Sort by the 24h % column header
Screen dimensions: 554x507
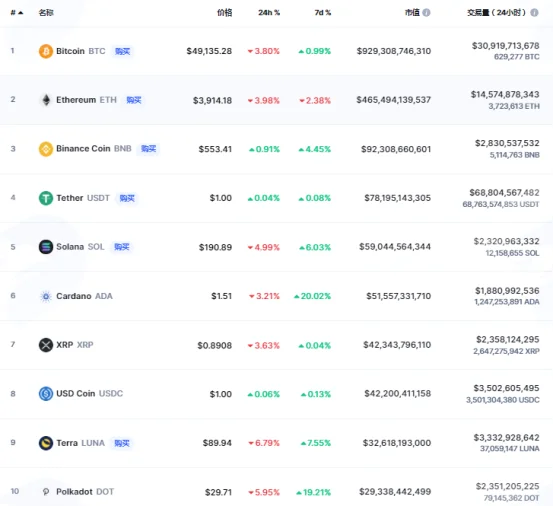pos(269,13)
